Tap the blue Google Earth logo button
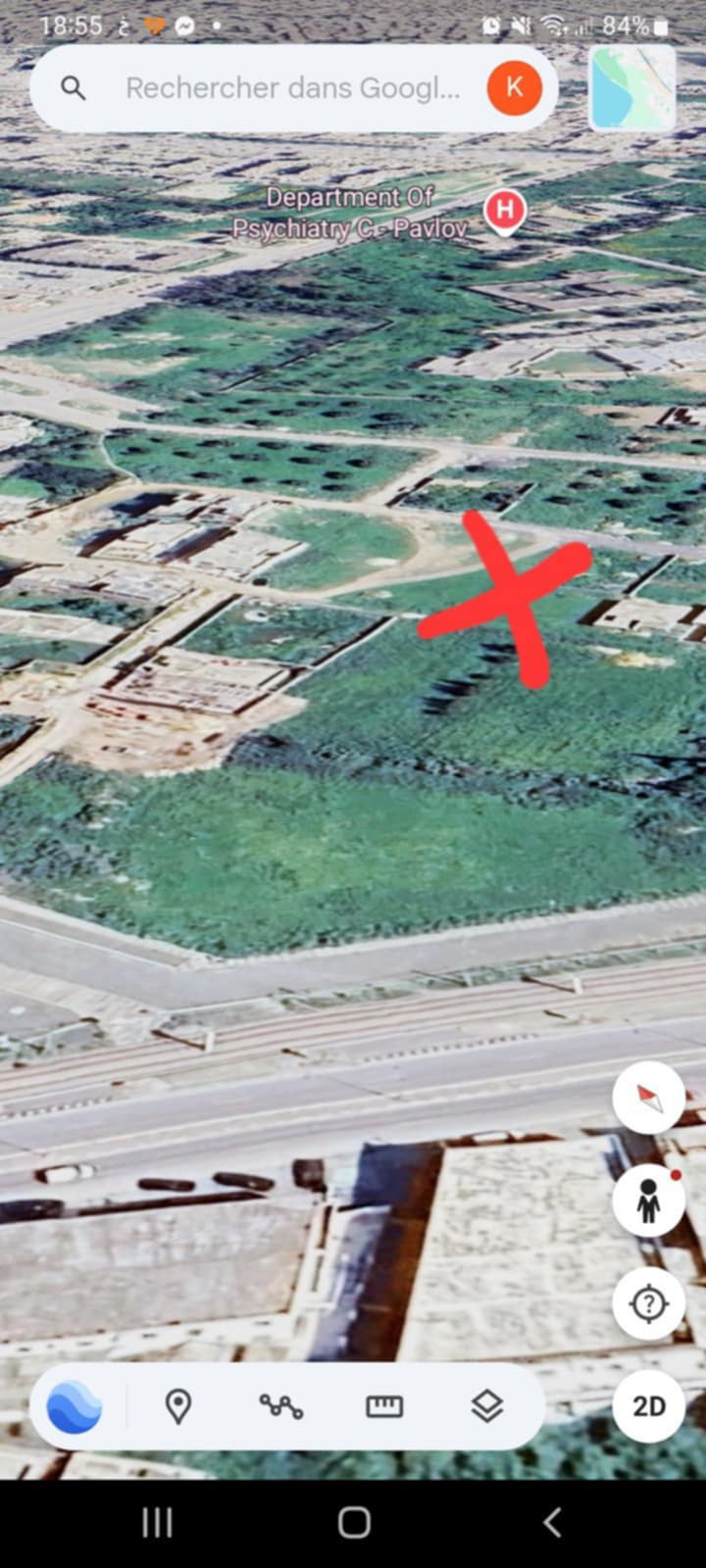This screenshot has width=706, height=1568. point(75,1406)
